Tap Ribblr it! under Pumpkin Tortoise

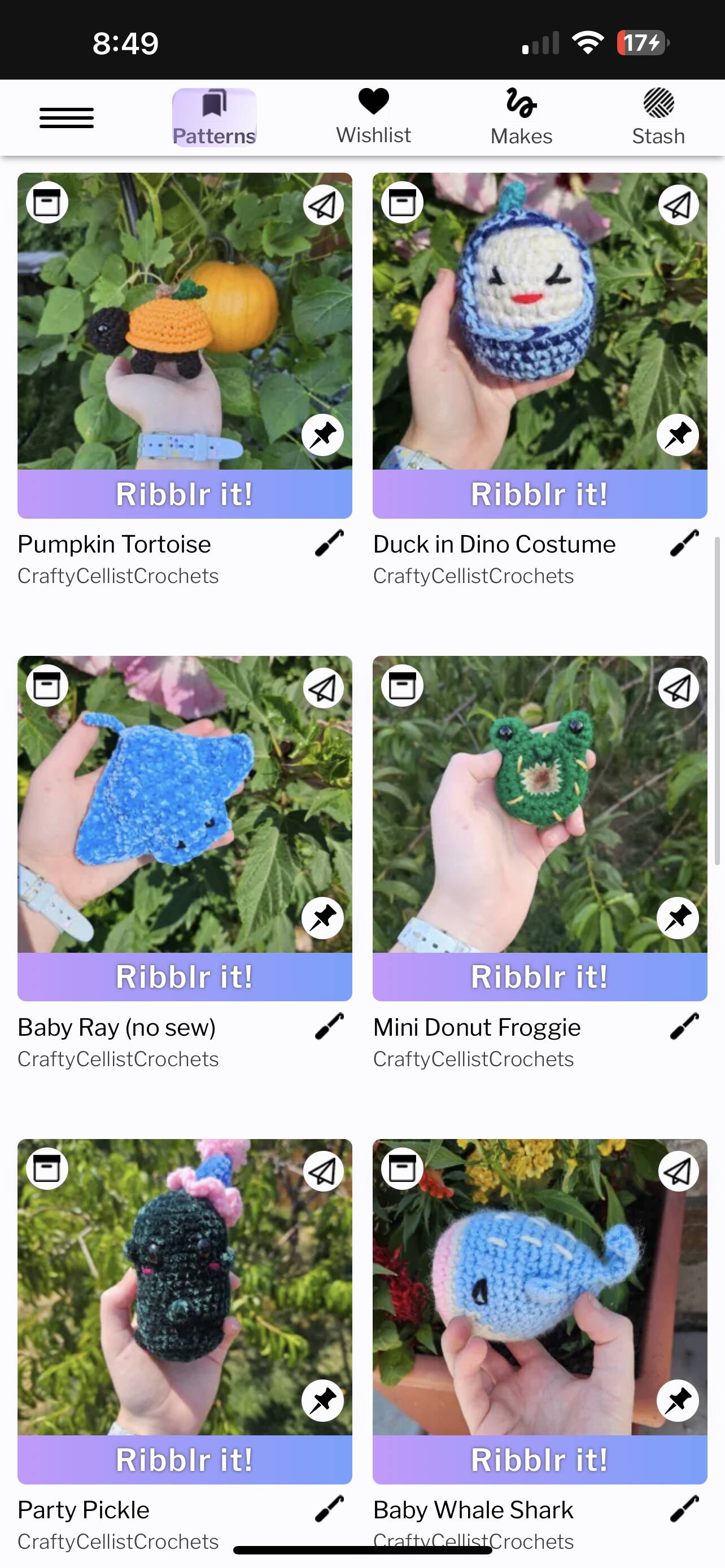pos(185,494)
